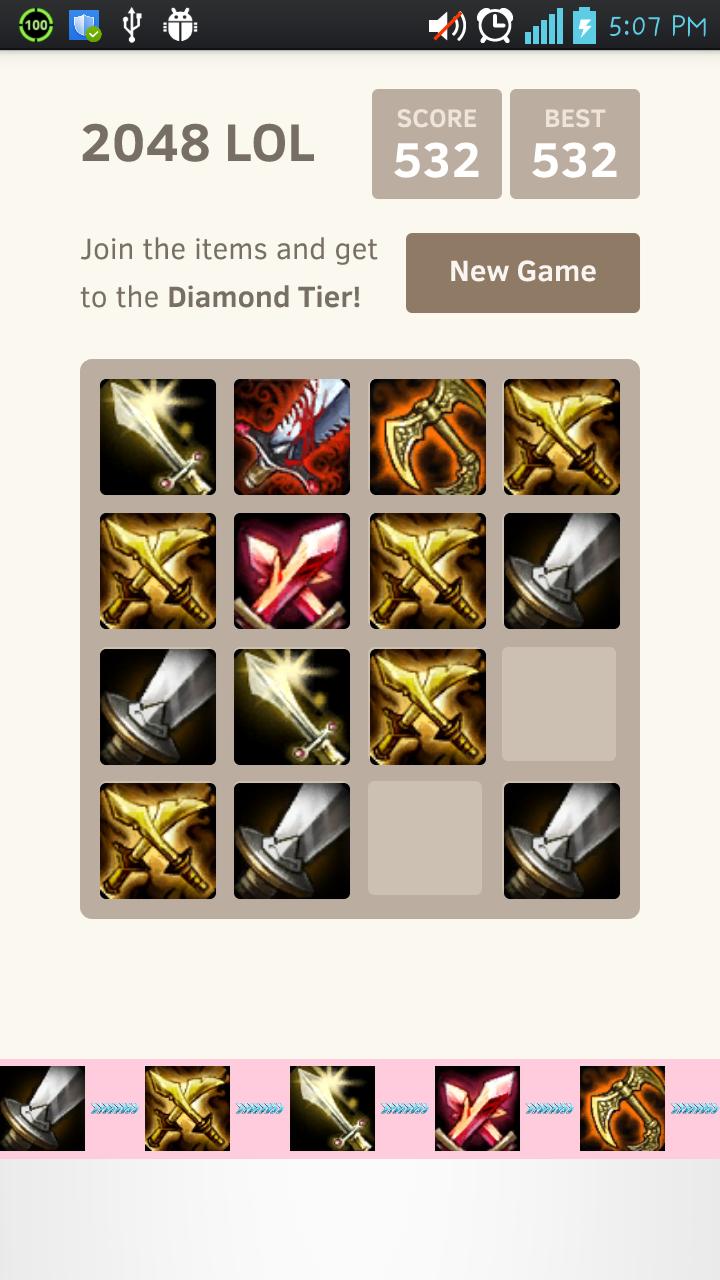
Task: Start a New Game
Action: pos(522,272)
